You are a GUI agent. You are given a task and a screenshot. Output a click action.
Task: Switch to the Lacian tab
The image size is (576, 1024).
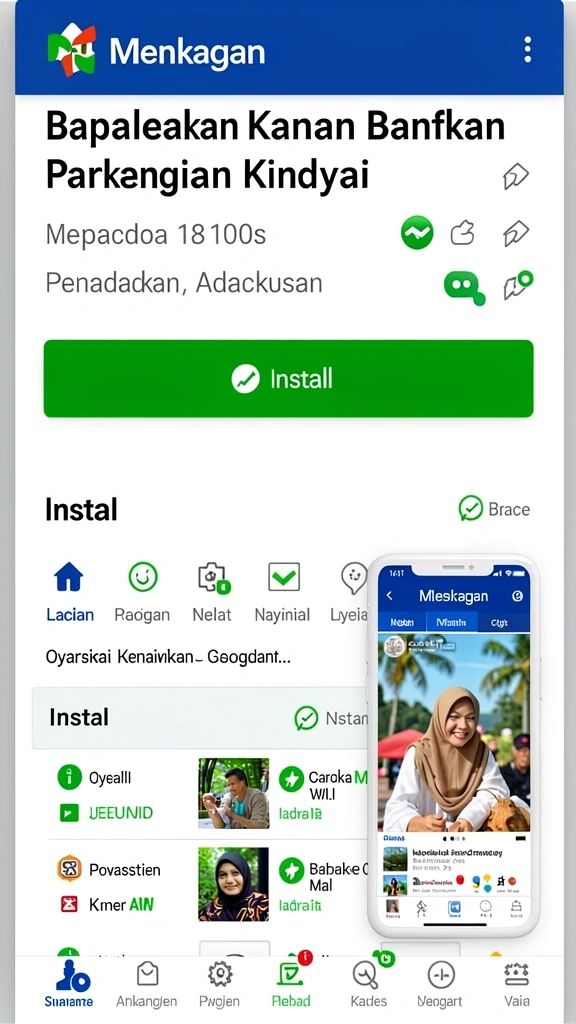[70, 593]
